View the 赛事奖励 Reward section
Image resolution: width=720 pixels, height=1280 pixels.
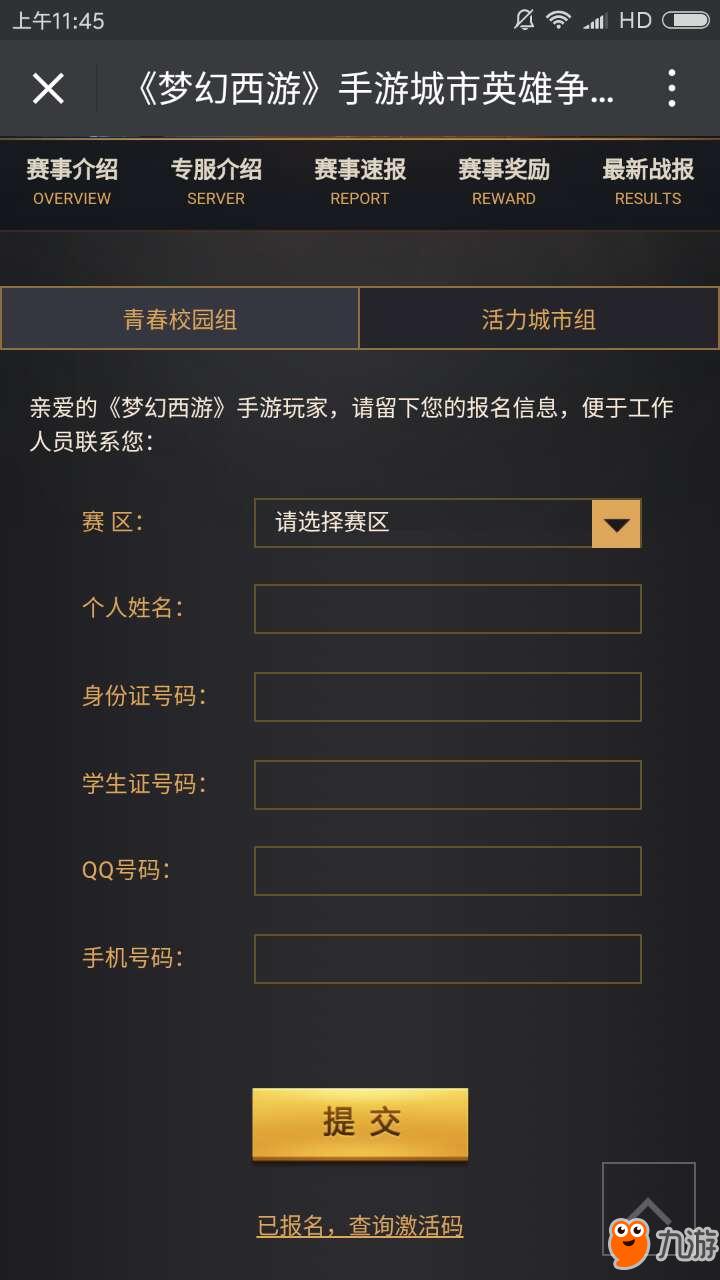504,181
